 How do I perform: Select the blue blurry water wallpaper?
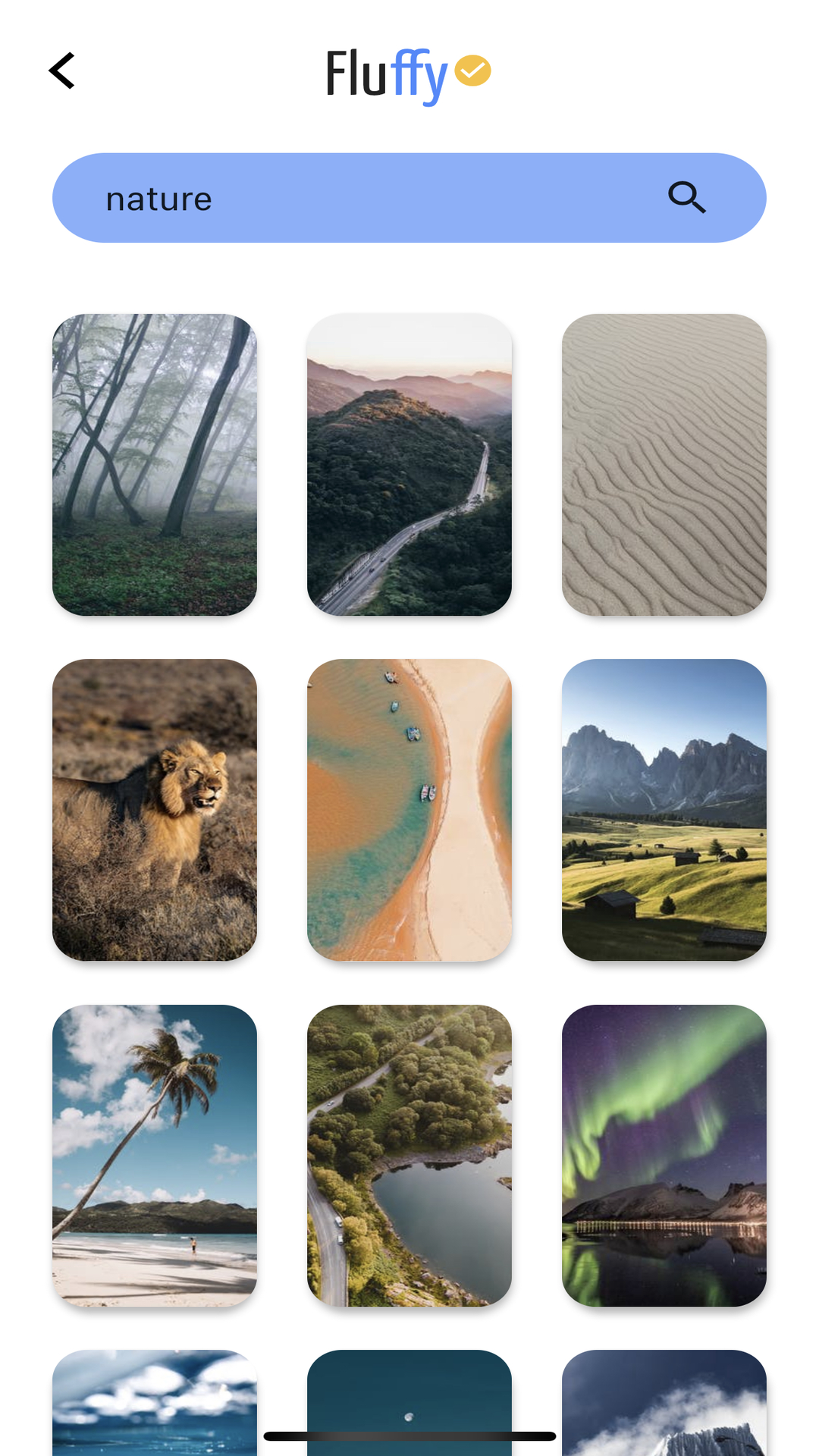[x=155, y=1403]
